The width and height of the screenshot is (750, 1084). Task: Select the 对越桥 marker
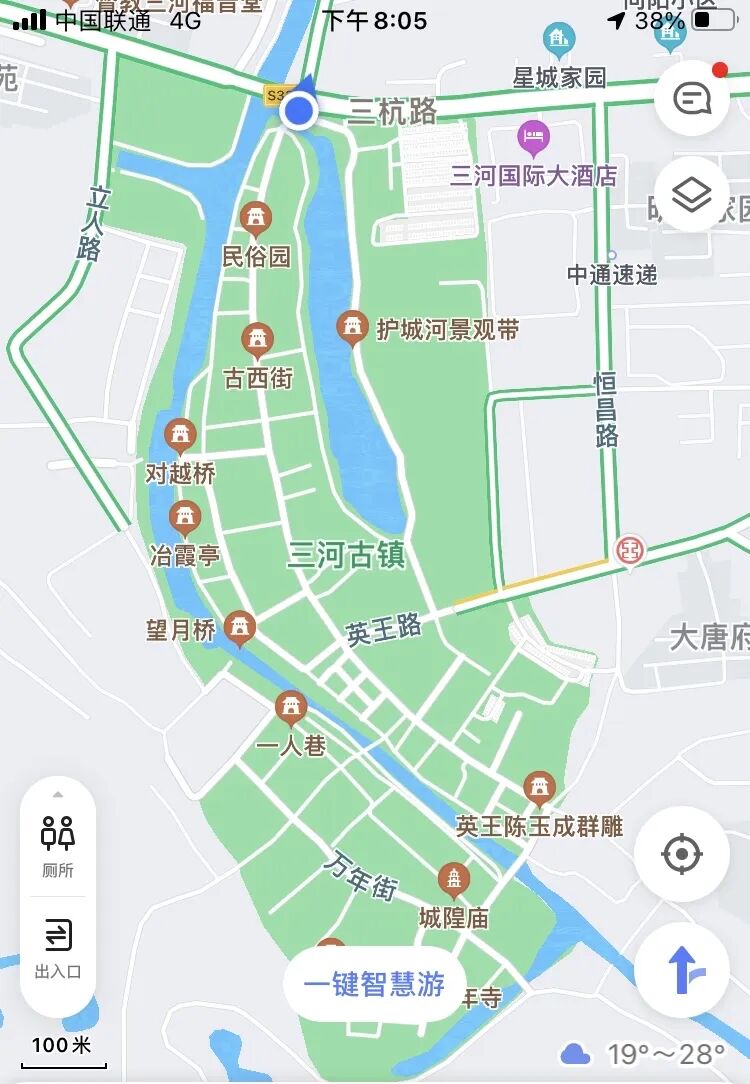pyautogui.click(x=180, y=437)
